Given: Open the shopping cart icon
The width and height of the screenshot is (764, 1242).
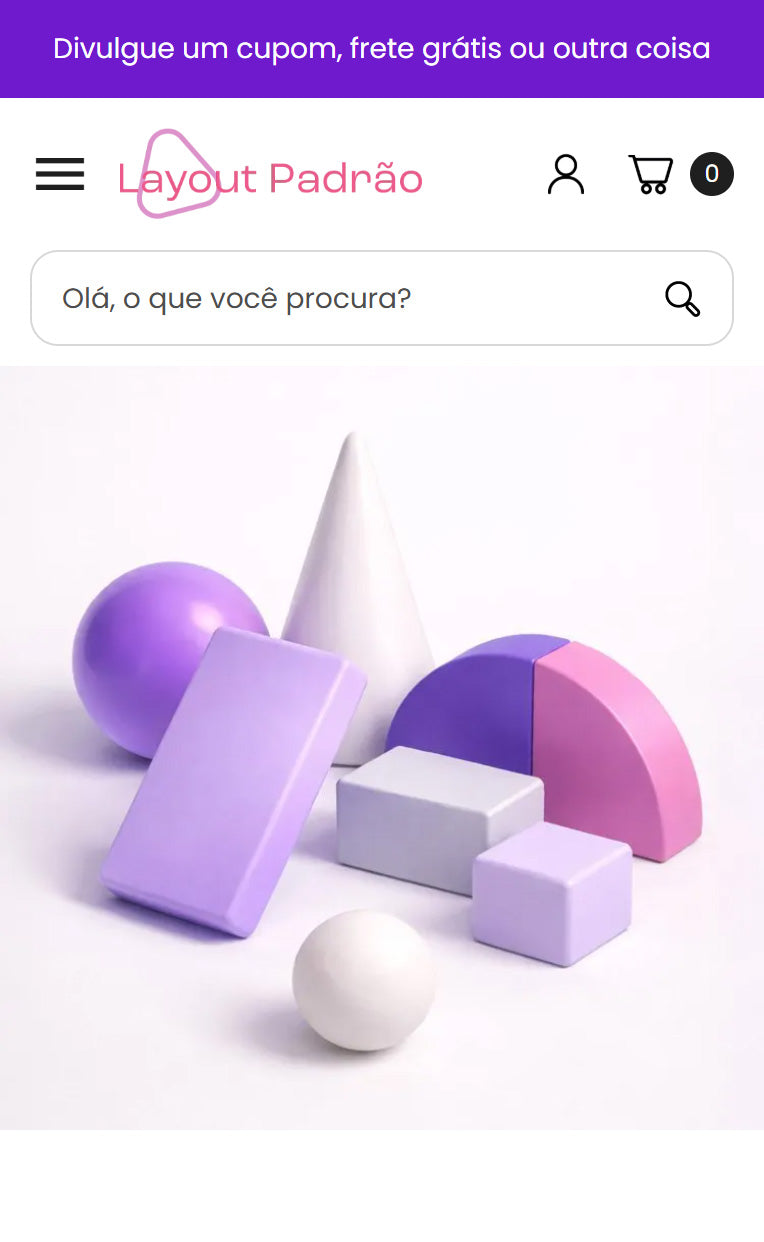Looking at the screenshot, I should point(651,174).
